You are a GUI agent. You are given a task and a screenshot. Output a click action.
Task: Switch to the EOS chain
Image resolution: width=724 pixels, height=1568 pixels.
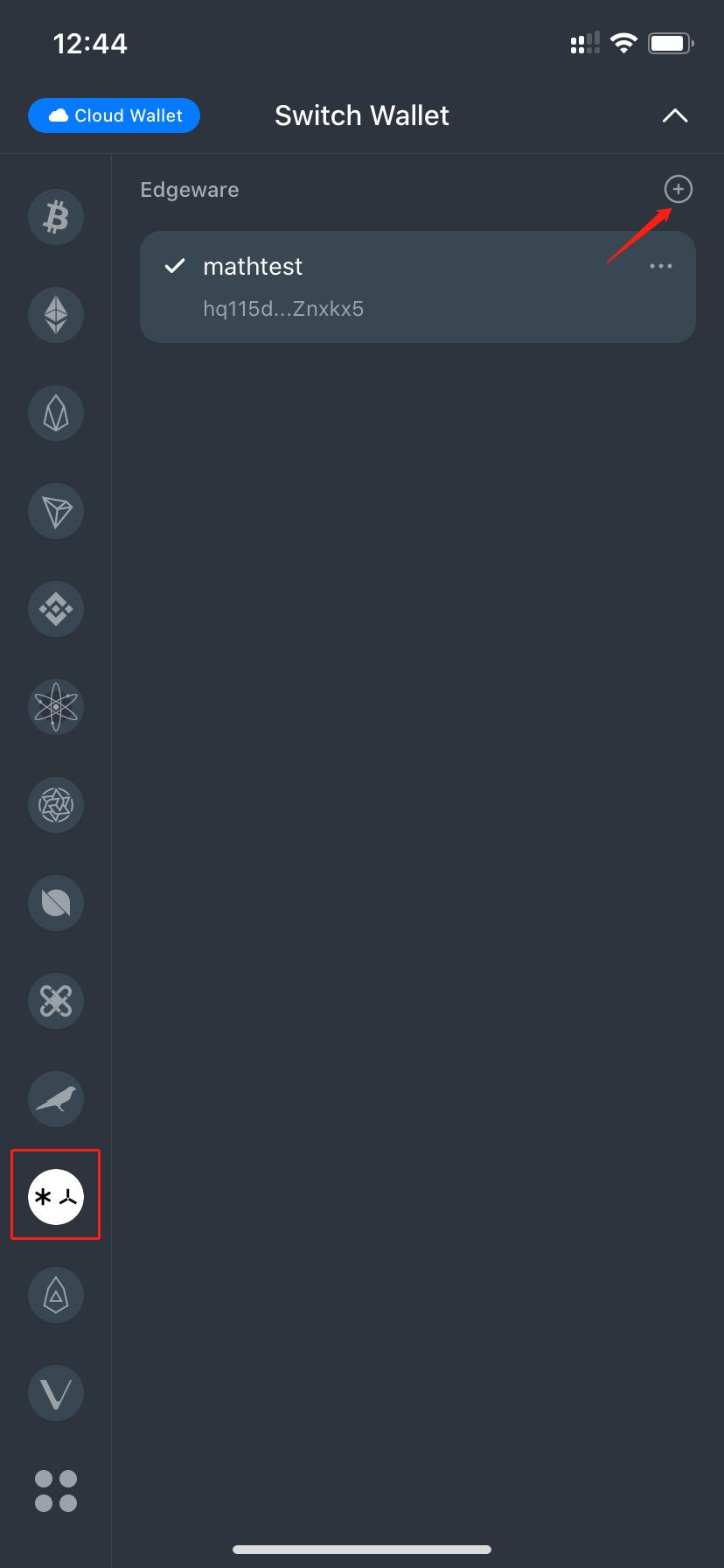click(56, 412)
